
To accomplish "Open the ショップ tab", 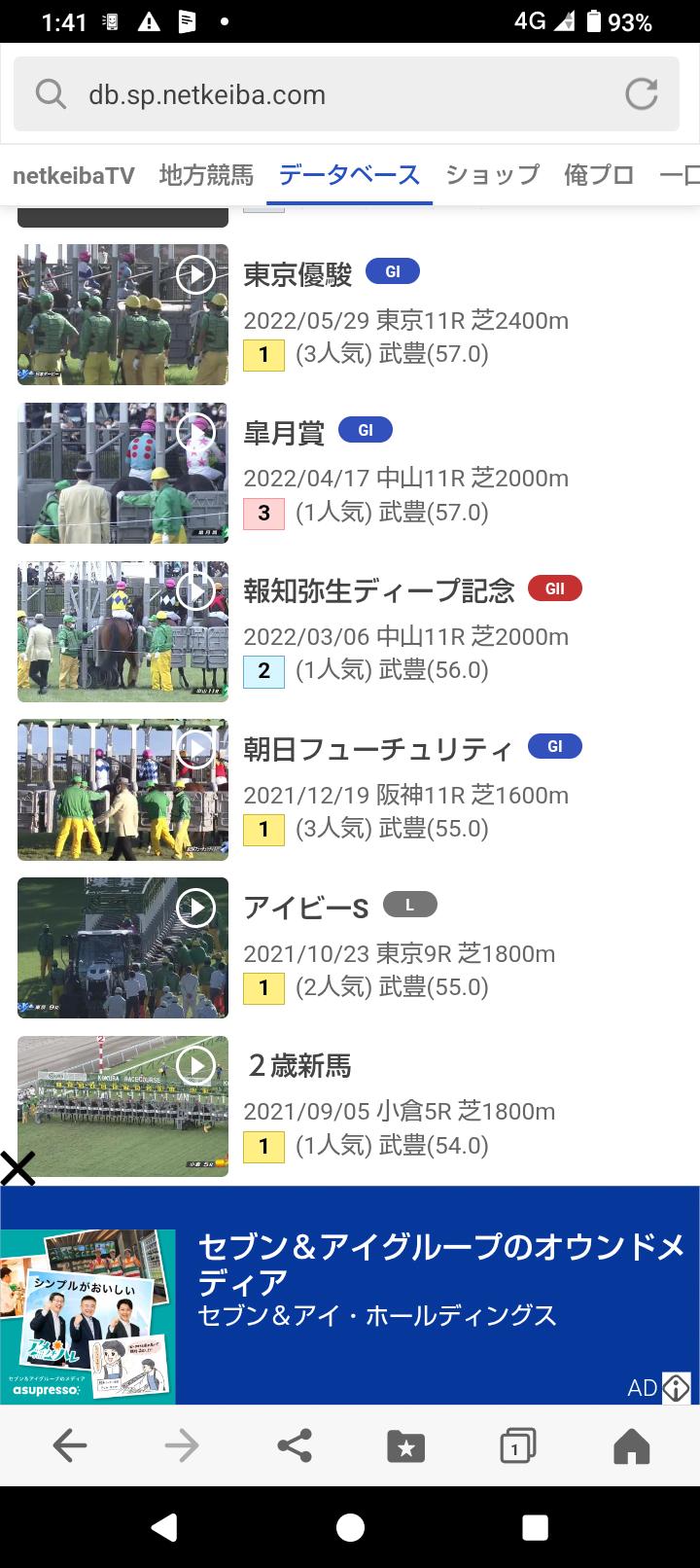I will click(x=492, y=175).
